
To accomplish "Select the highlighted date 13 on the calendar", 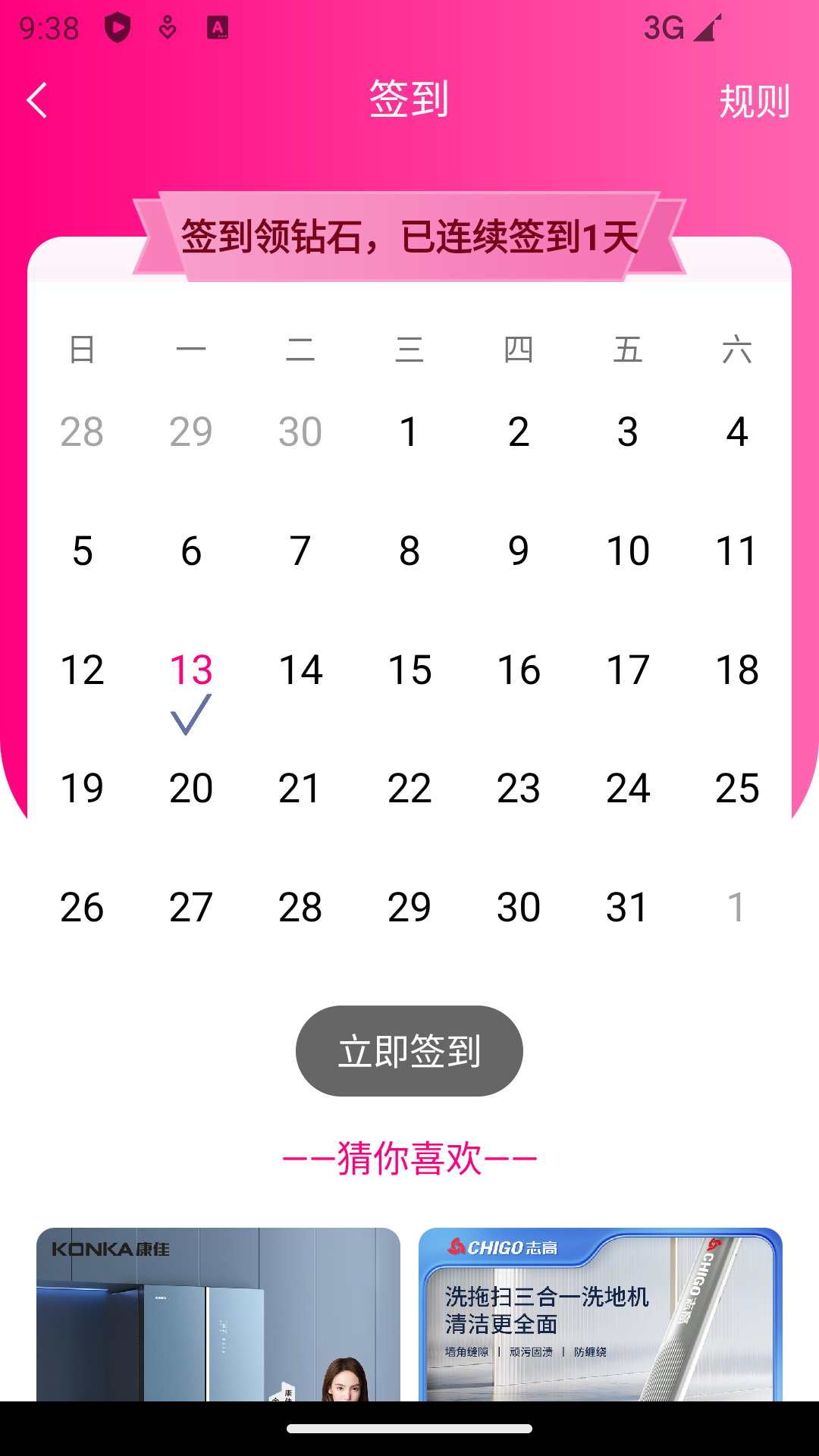I will (x=191, y=670).
